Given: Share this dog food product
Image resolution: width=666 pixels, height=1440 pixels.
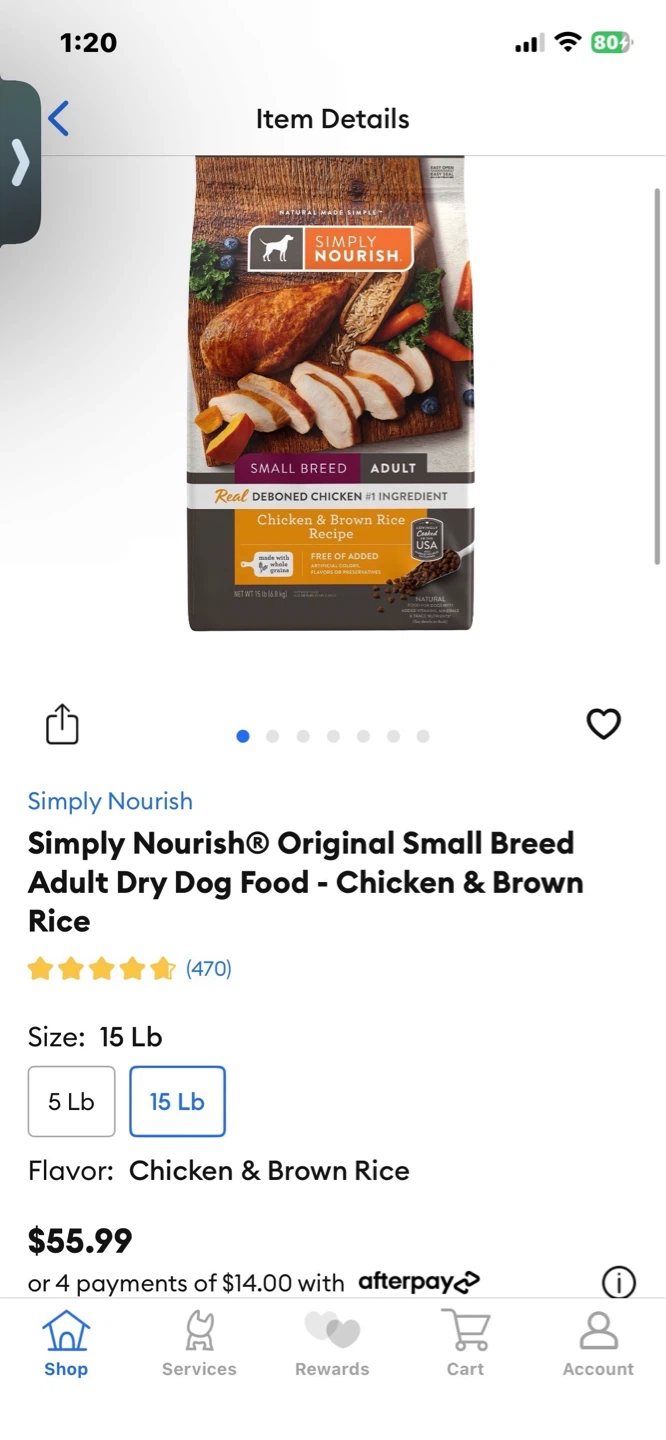Looking at the screenshot, I should 62,724.
